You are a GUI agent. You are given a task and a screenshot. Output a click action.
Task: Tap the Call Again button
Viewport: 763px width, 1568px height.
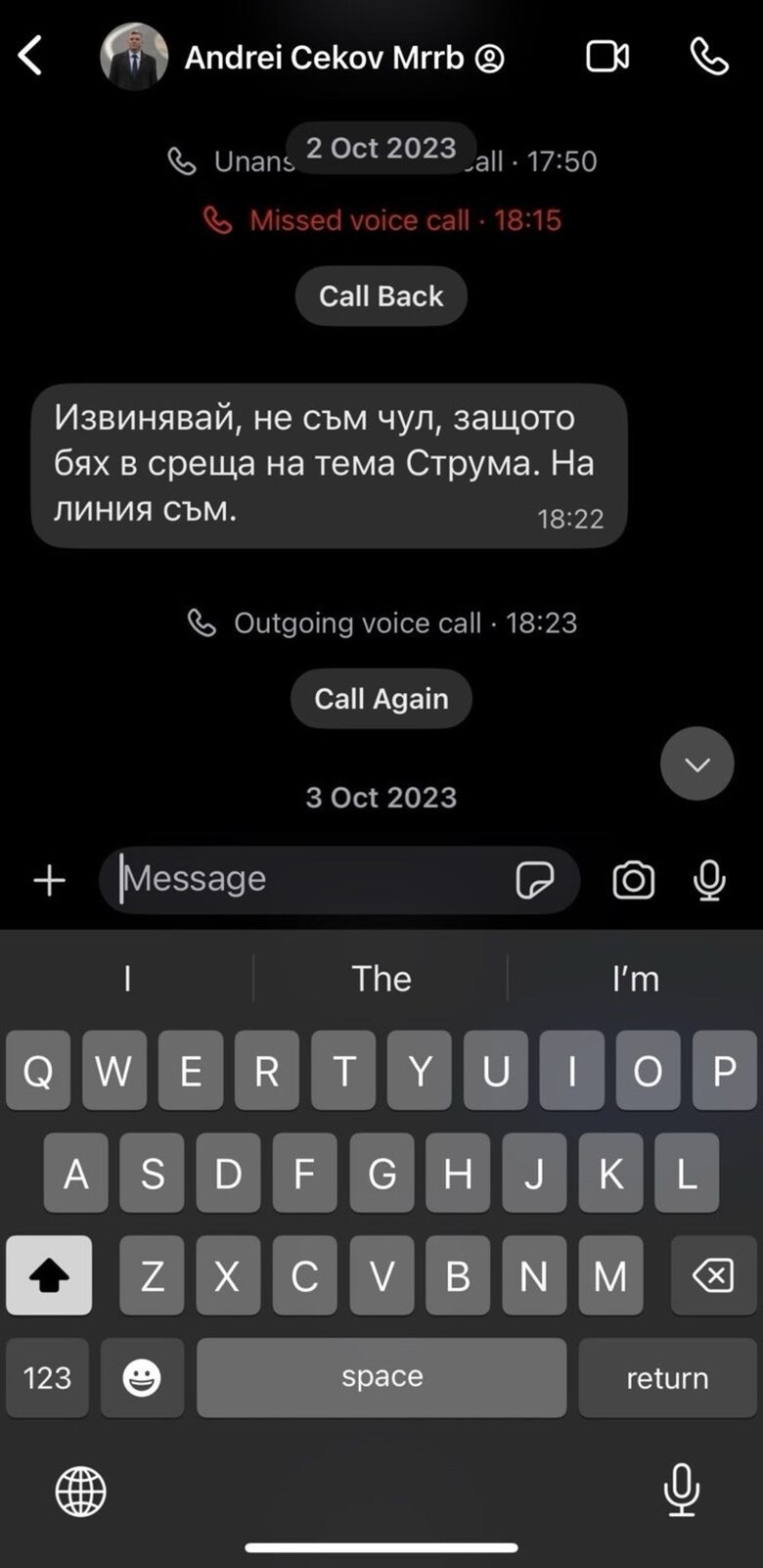pyautogui.click(x=381, y=699)
